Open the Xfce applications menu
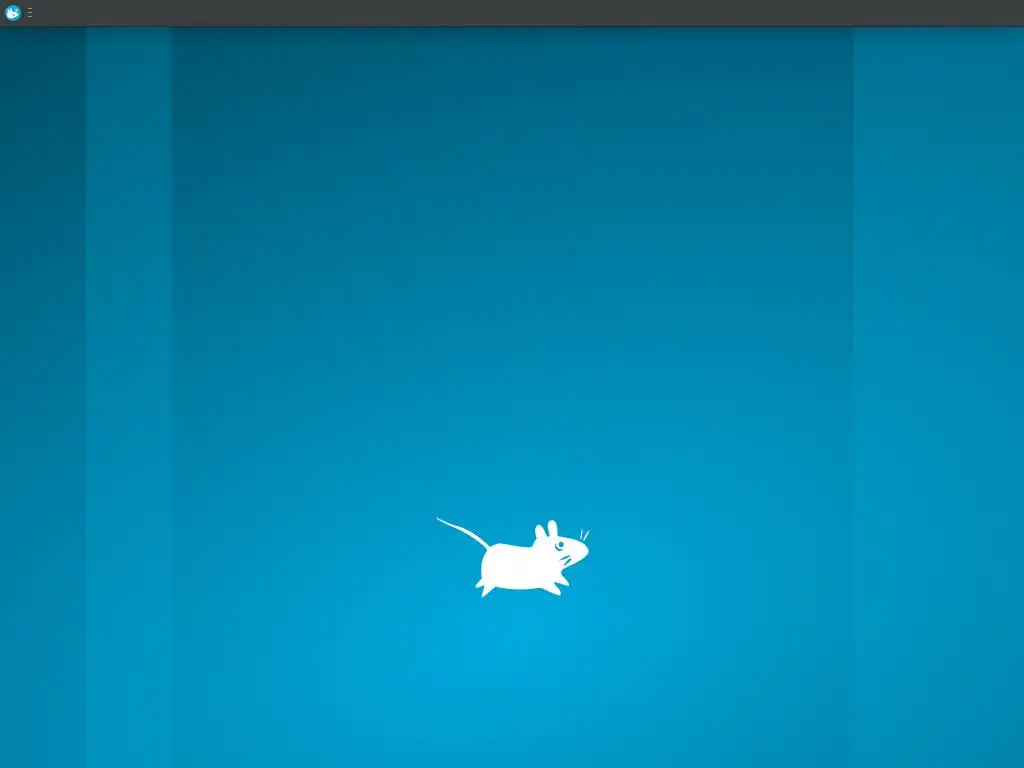The width and height of the screenshot is (1024, 768). (x=13, y=13)
